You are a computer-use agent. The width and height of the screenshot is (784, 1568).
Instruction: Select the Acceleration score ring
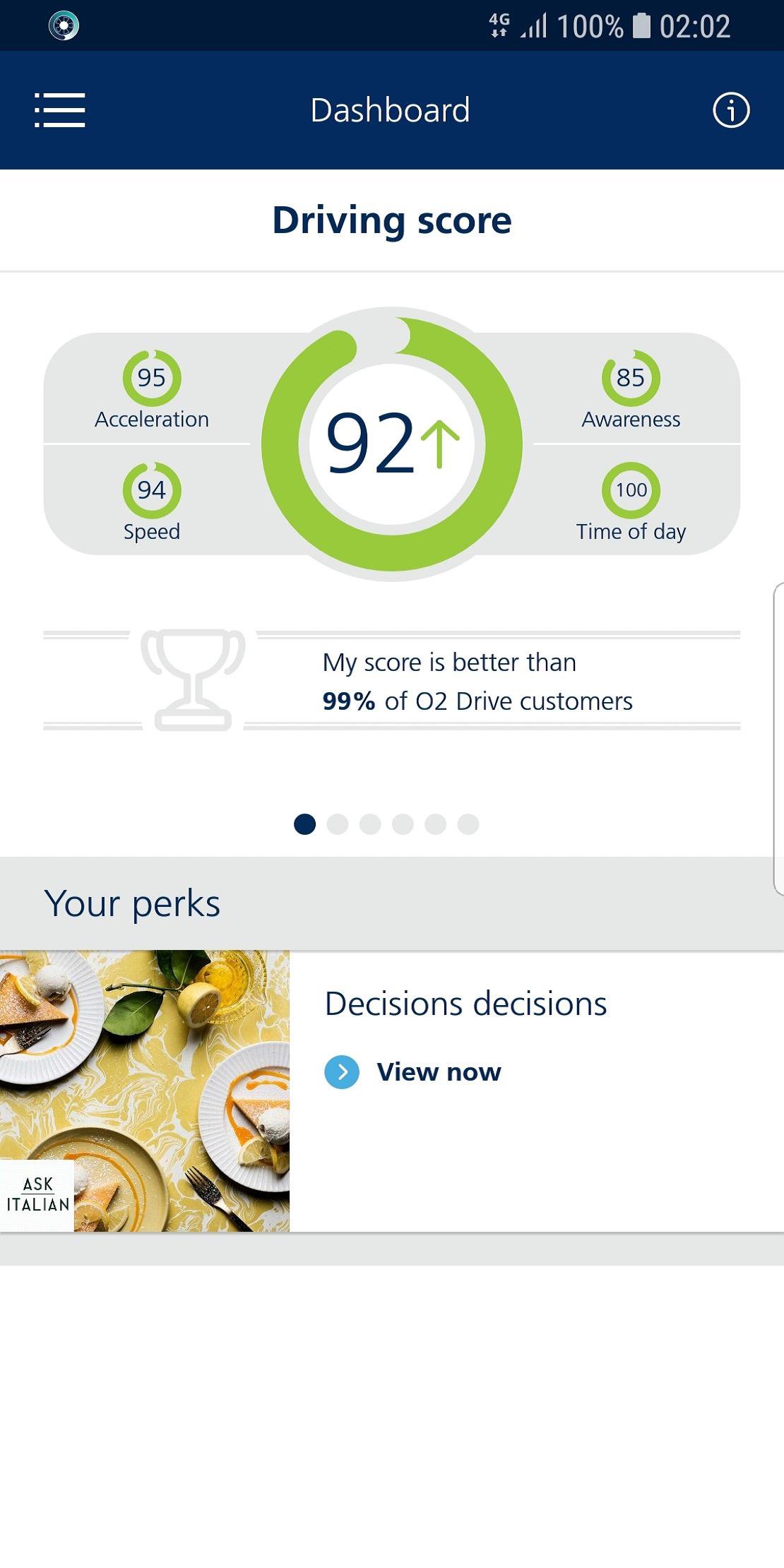[151, 379]
